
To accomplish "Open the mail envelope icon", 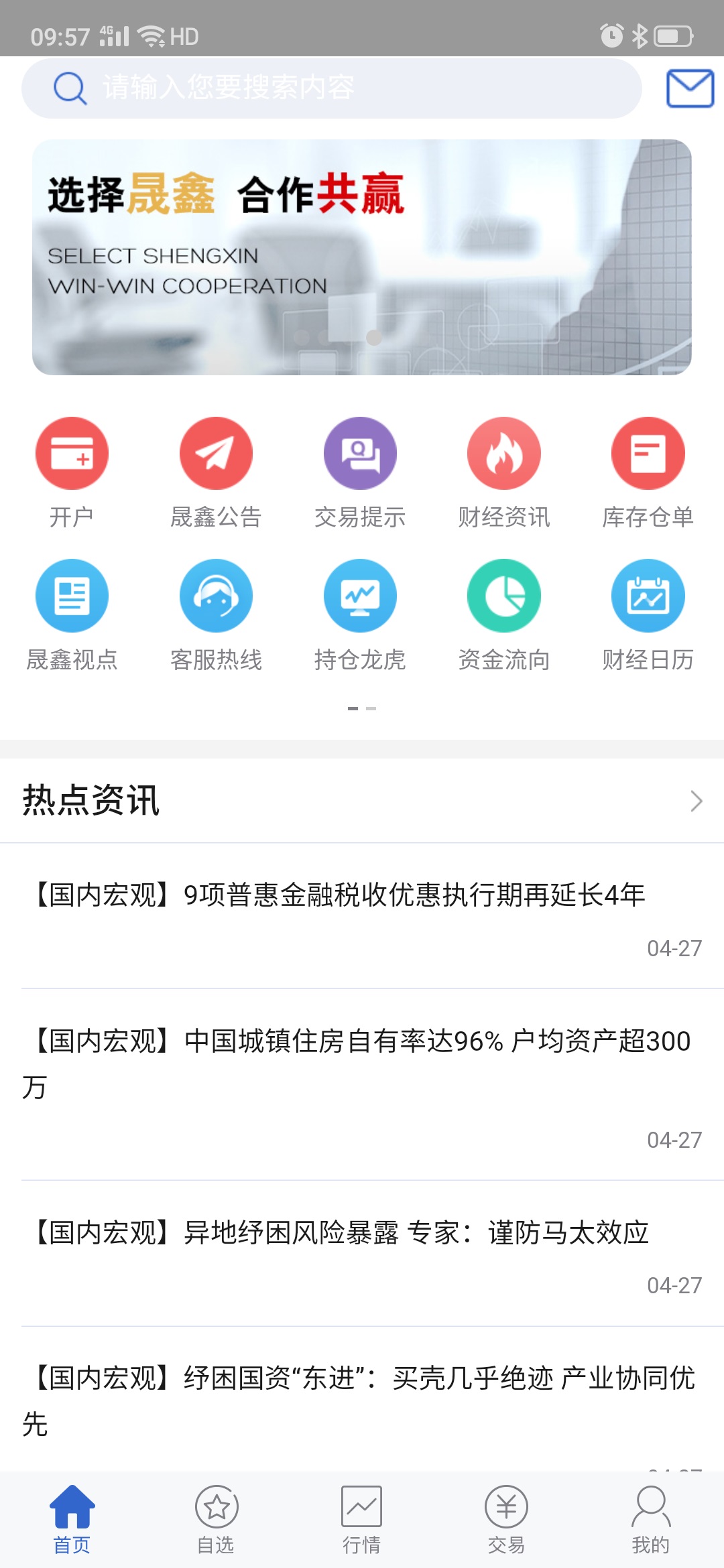I will (x=690, y=88).
